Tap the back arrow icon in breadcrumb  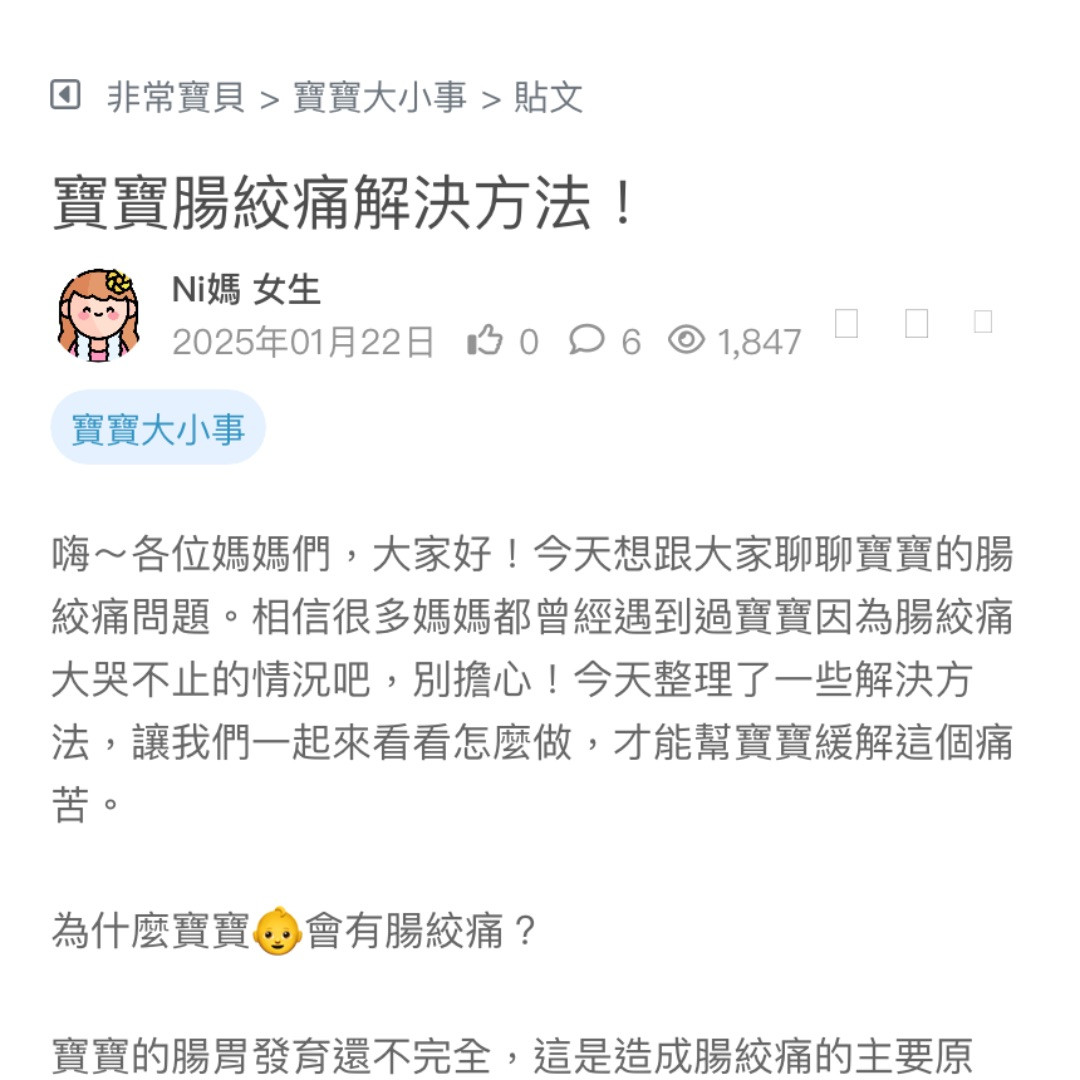click(x=65, y=96)
